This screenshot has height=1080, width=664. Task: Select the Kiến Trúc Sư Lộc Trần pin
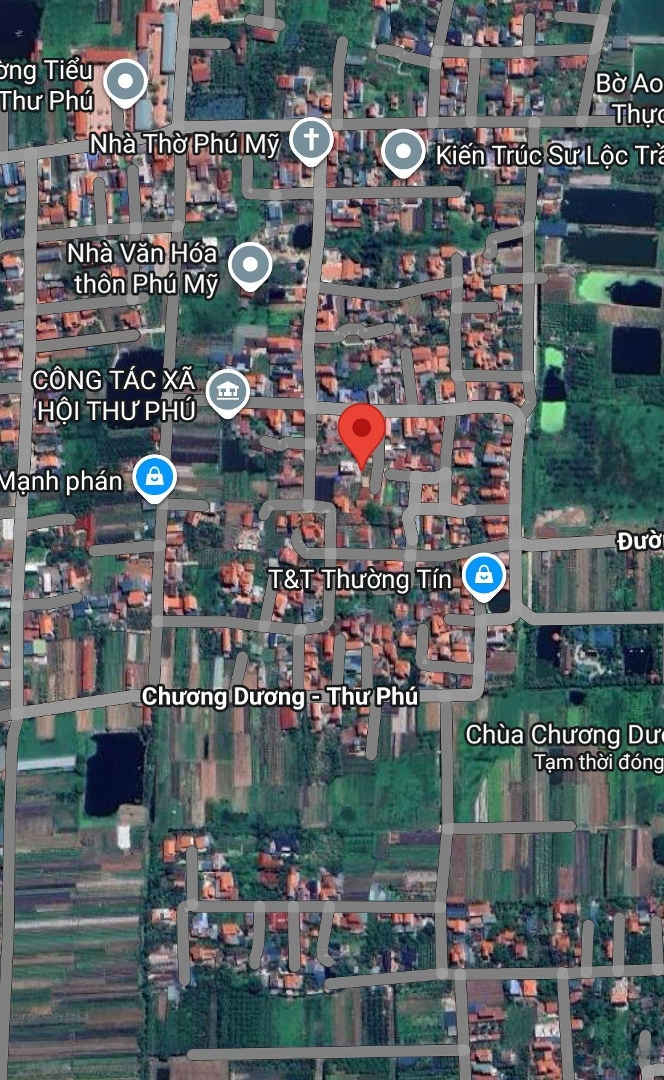[403, 153]
